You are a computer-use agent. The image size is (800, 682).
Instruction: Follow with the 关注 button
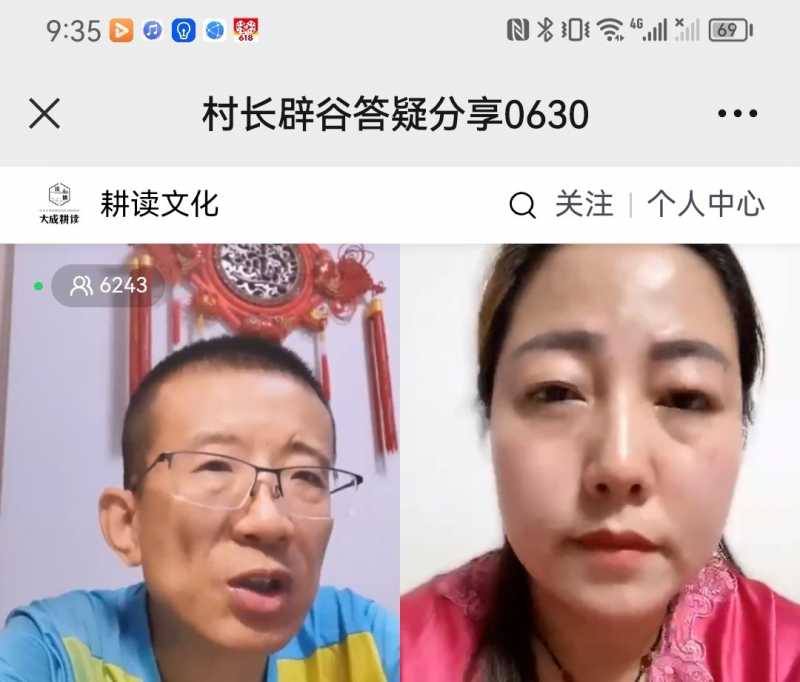[x=584, y=205]
